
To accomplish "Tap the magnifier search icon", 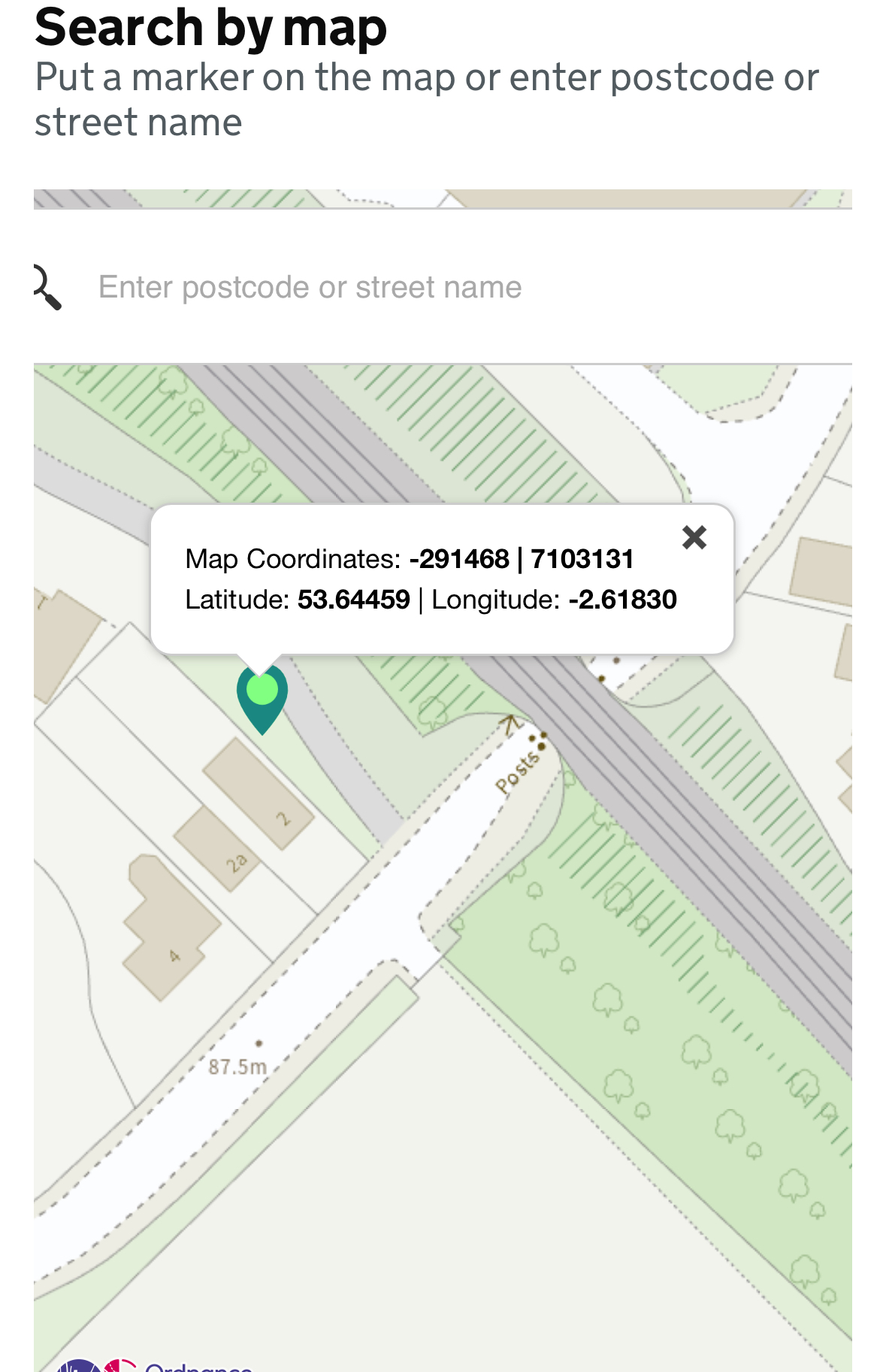I will point(47,287).
